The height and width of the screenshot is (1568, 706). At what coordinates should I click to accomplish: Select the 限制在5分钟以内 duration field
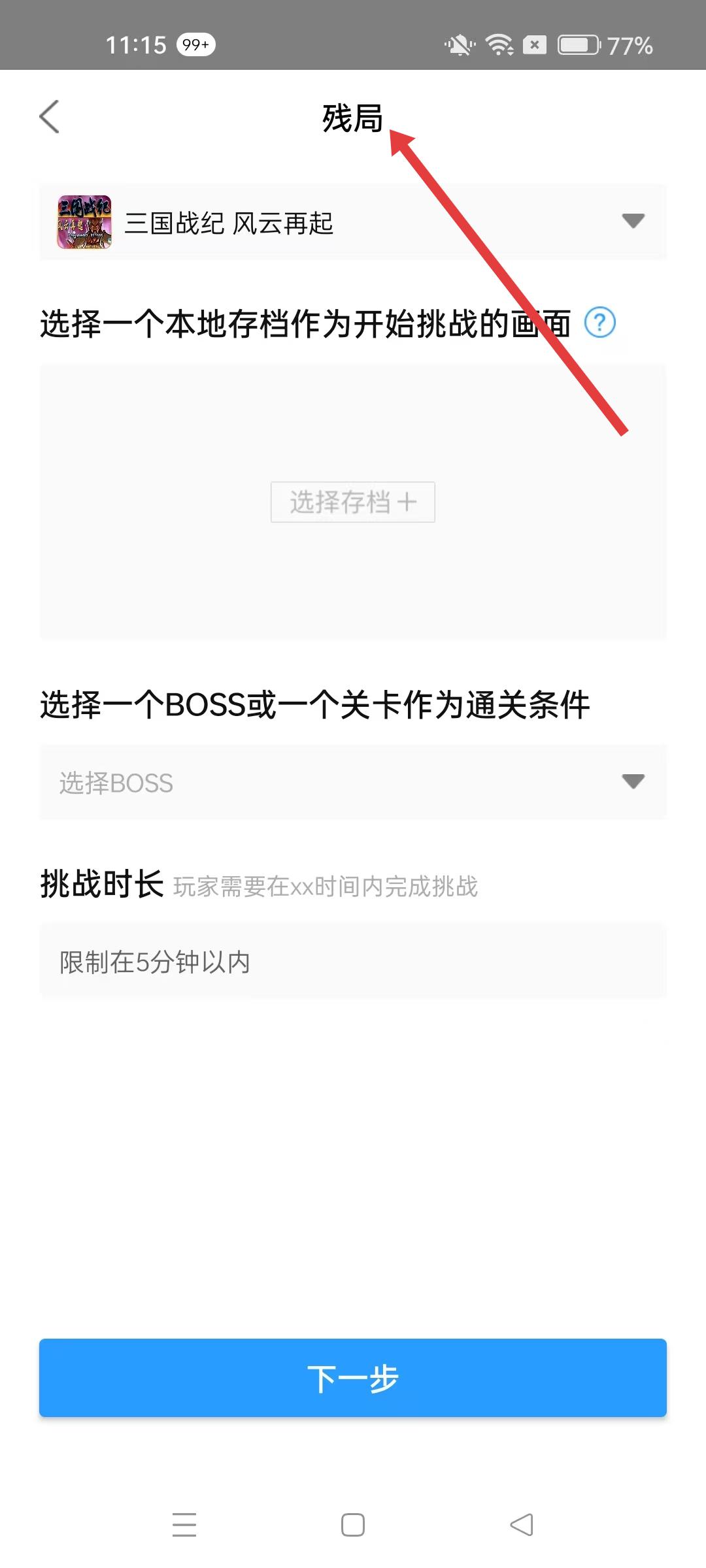353,961
